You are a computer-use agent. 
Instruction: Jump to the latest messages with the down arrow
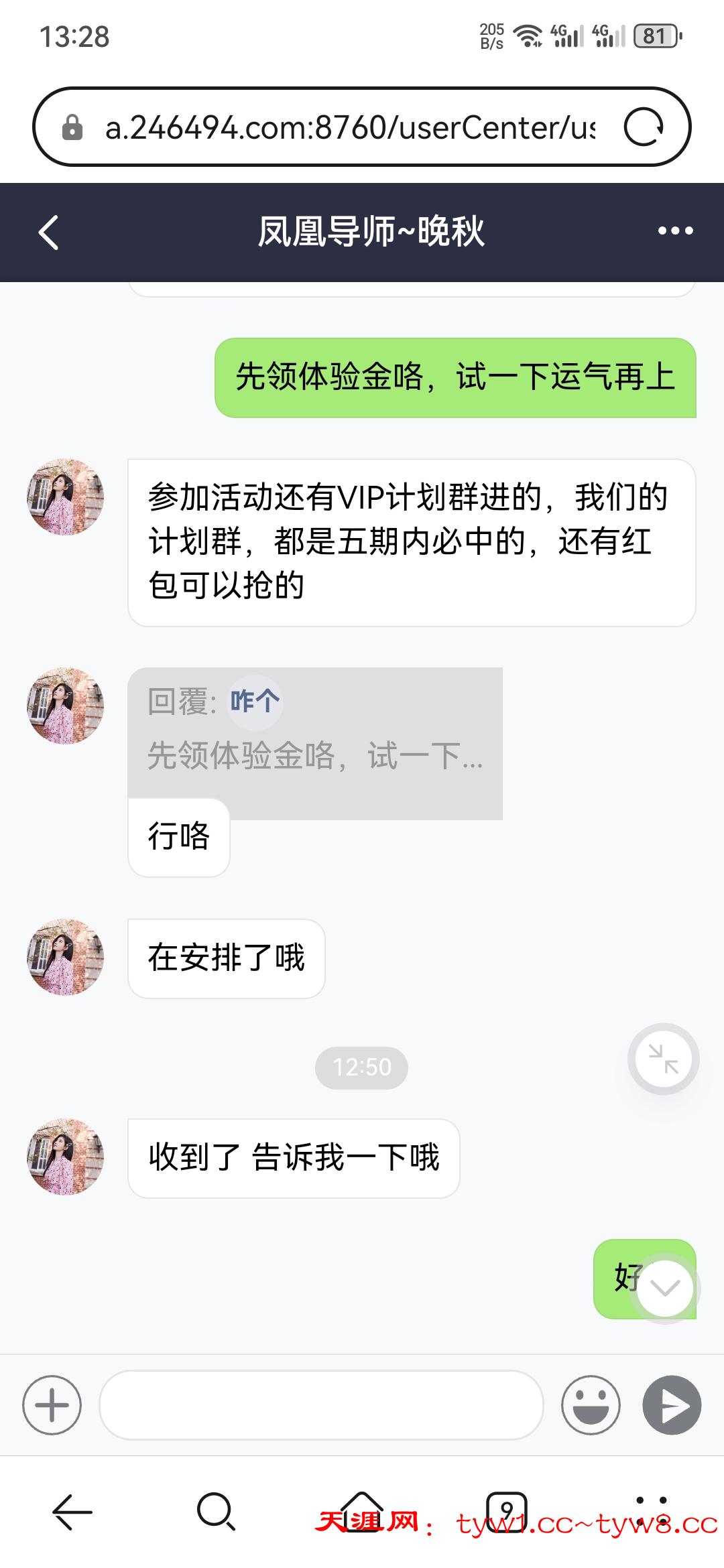tap(664, 1288)
